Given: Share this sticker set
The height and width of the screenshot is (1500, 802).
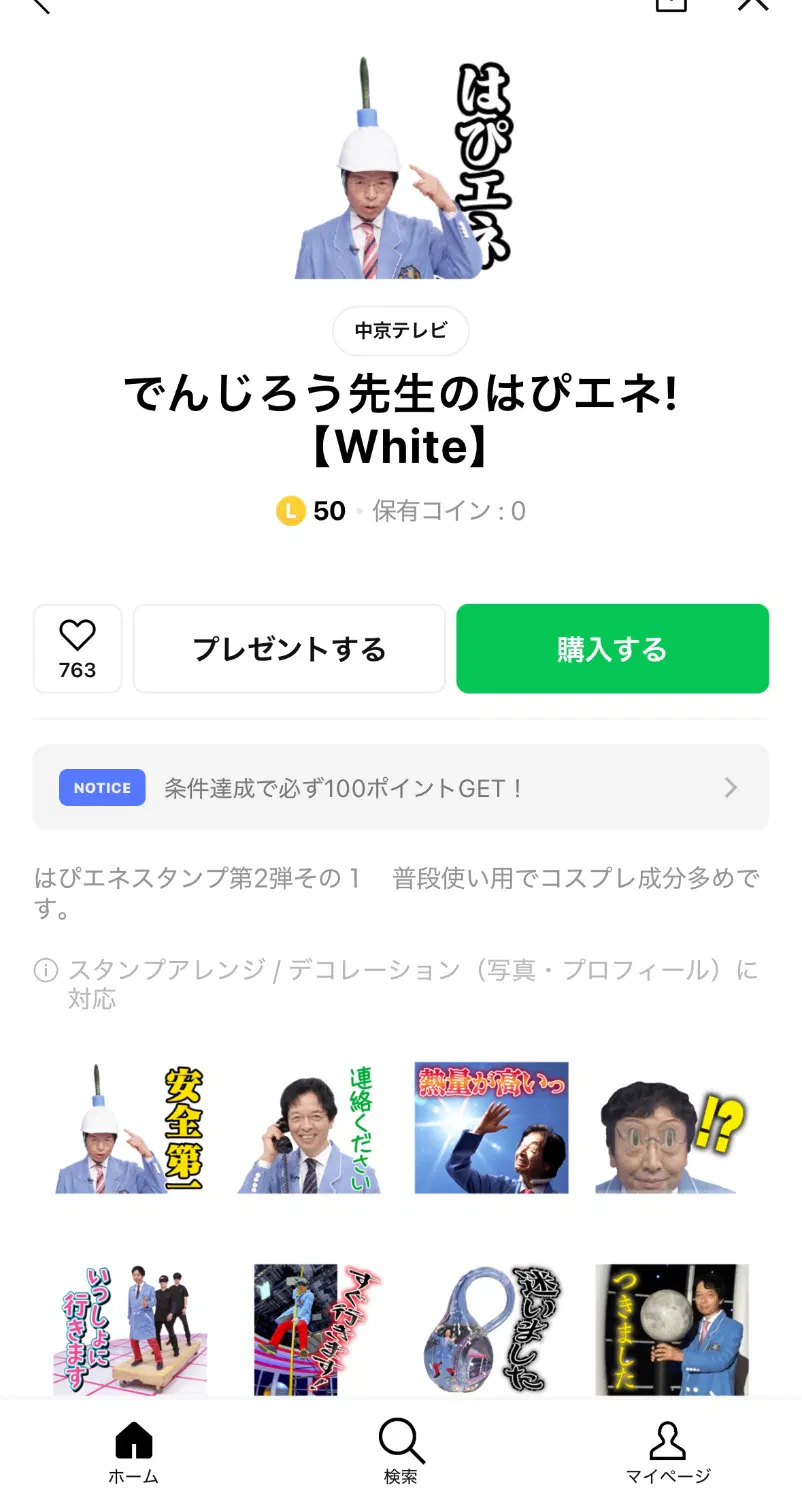Looking at the screenshot, I should coord(671,4).
